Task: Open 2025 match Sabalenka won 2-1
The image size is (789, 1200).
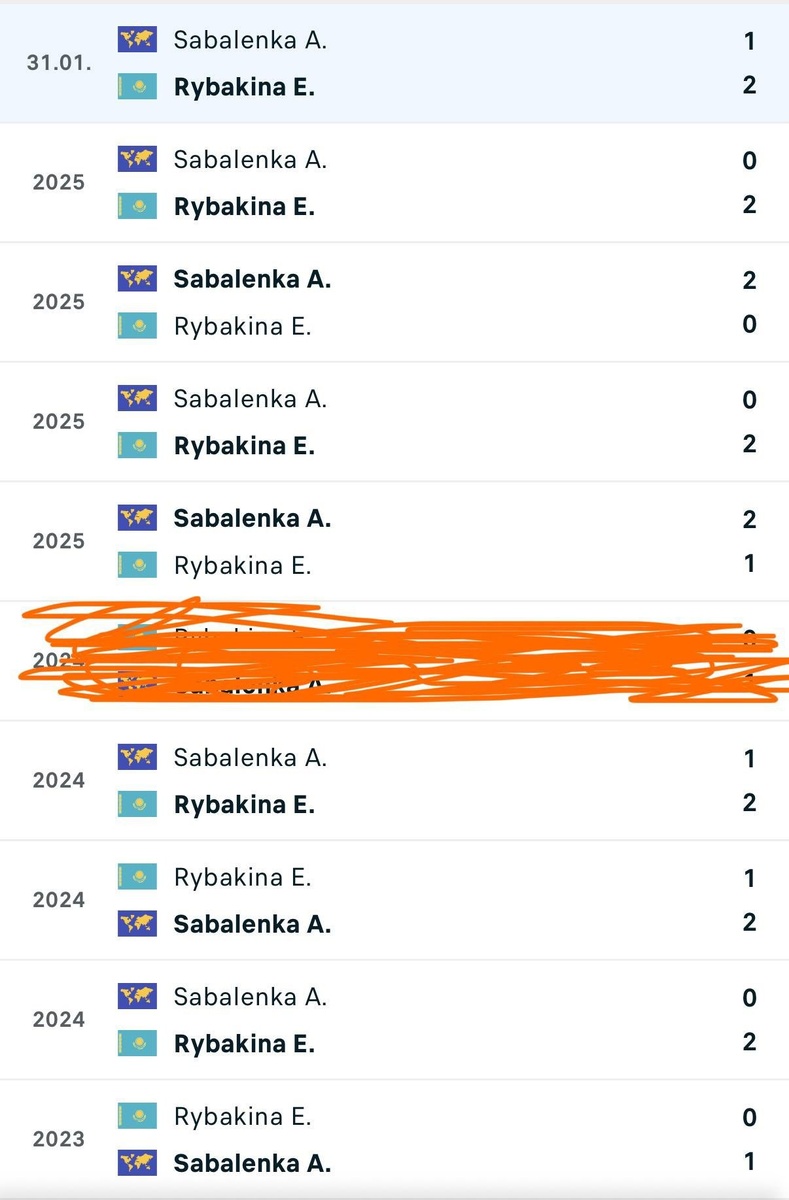Action: pyautogui.click(x=394, y=541)
